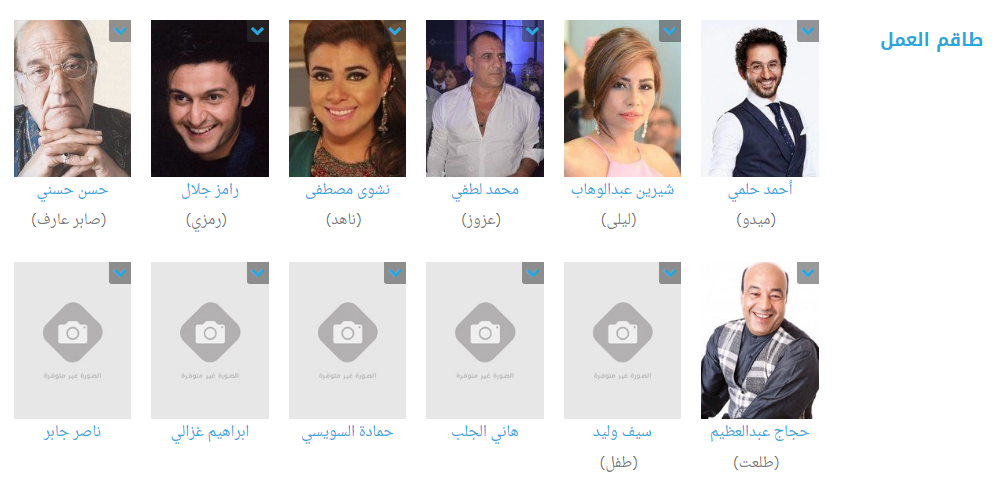999x501 pixels.
Task: Open the نشوى مصطفى name link
Action: [x=347, y=191]
